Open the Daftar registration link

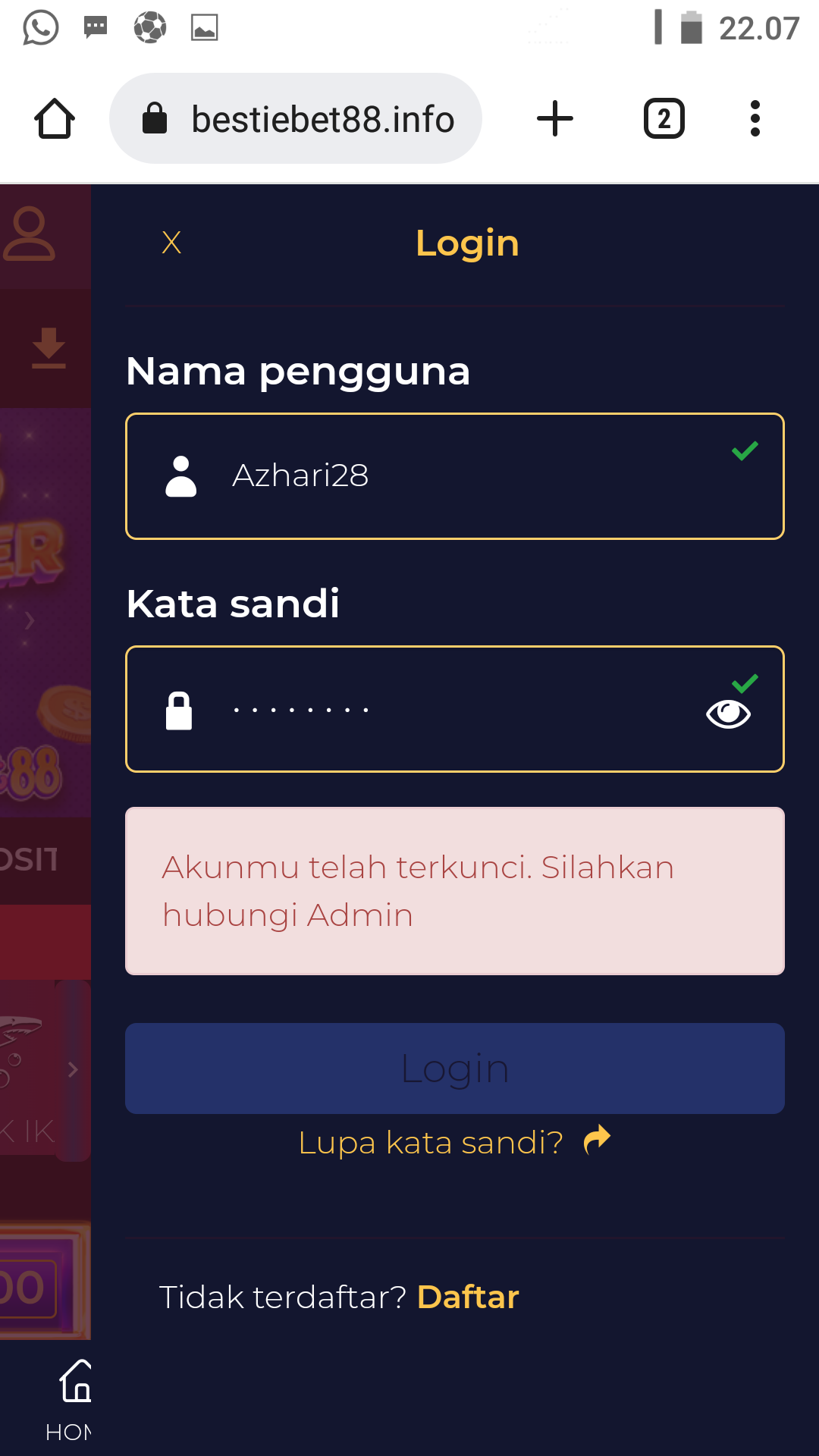point(468,1298)
